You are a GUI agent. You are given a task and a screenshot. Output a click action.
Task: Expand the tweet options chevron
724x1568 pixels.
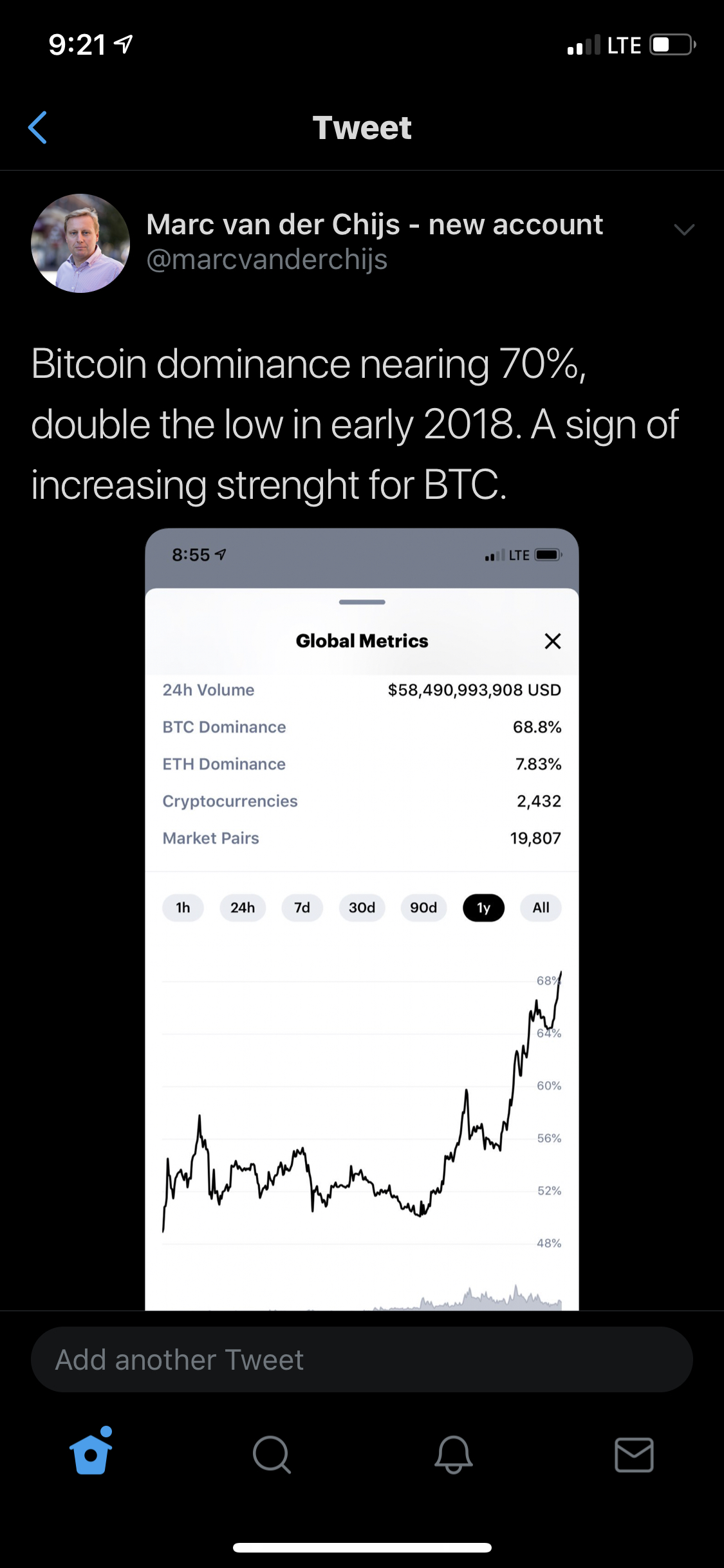click(683, 229)
